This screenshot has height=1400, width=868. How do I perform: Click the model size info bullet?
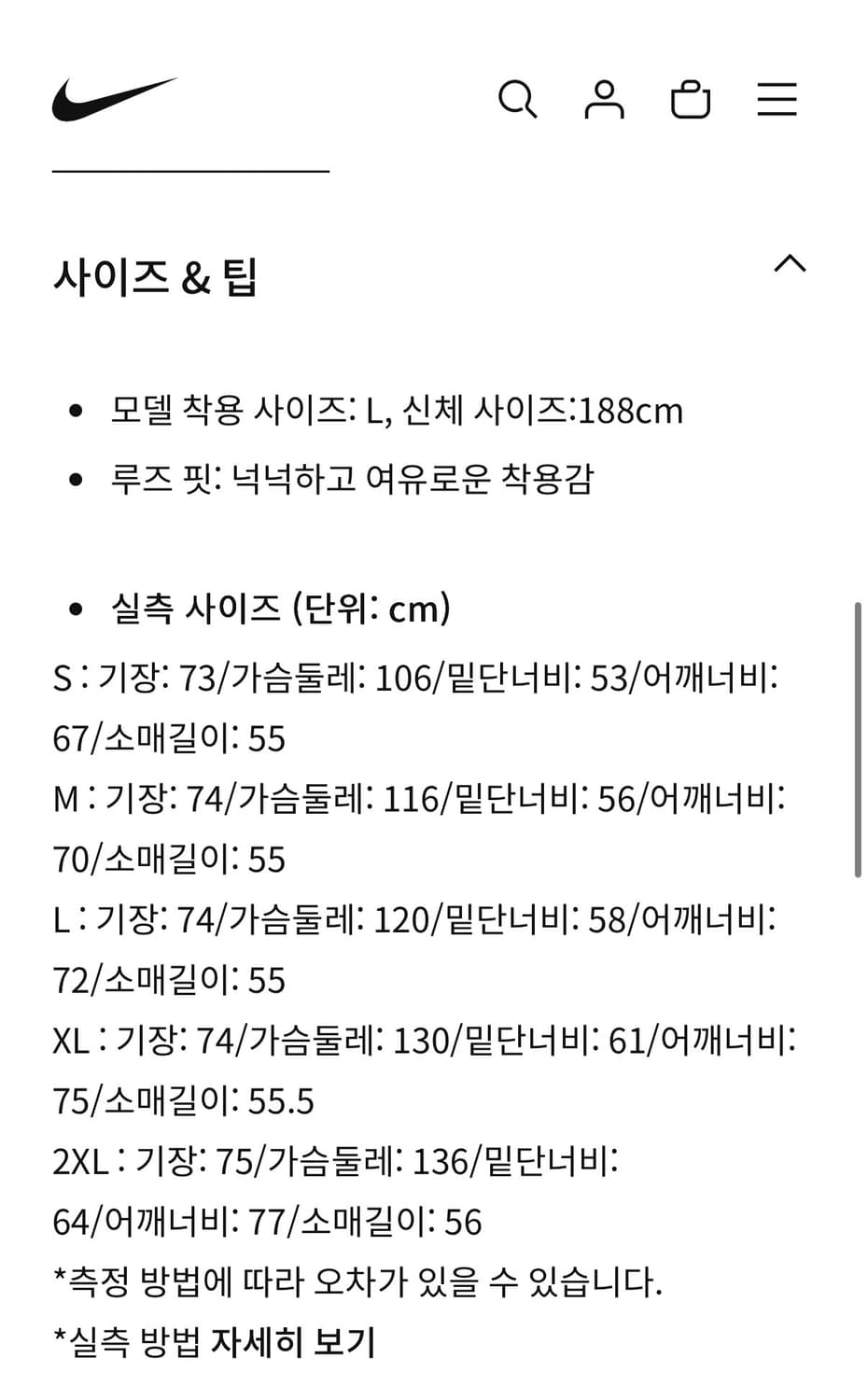(397, 409)
